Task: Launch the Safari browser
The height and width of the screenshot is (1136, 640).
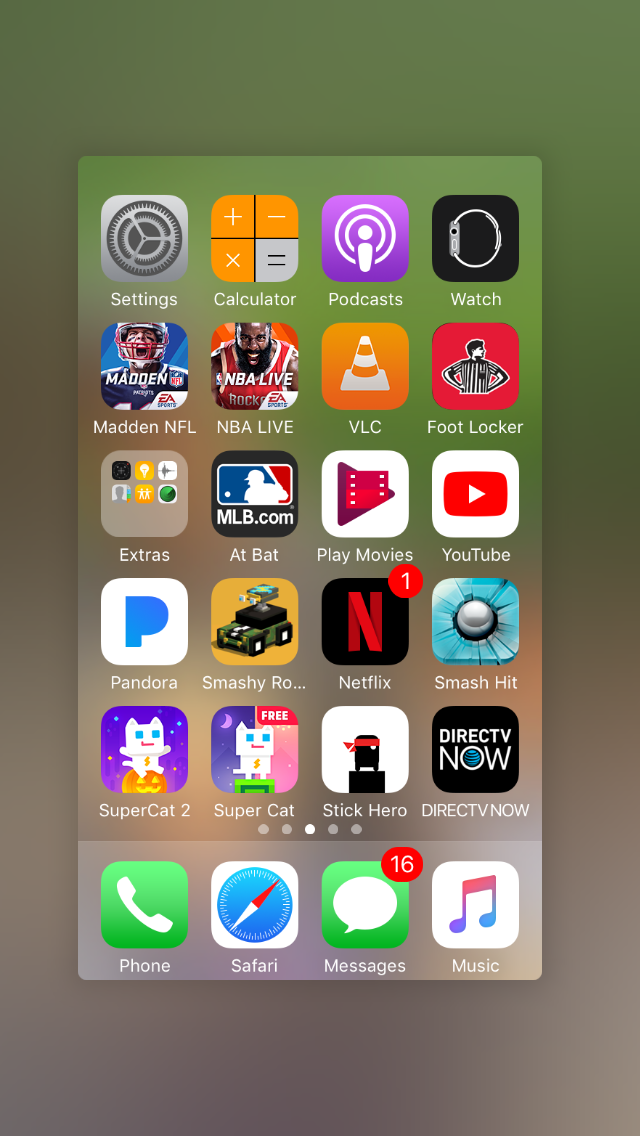Action: (254, 905)
